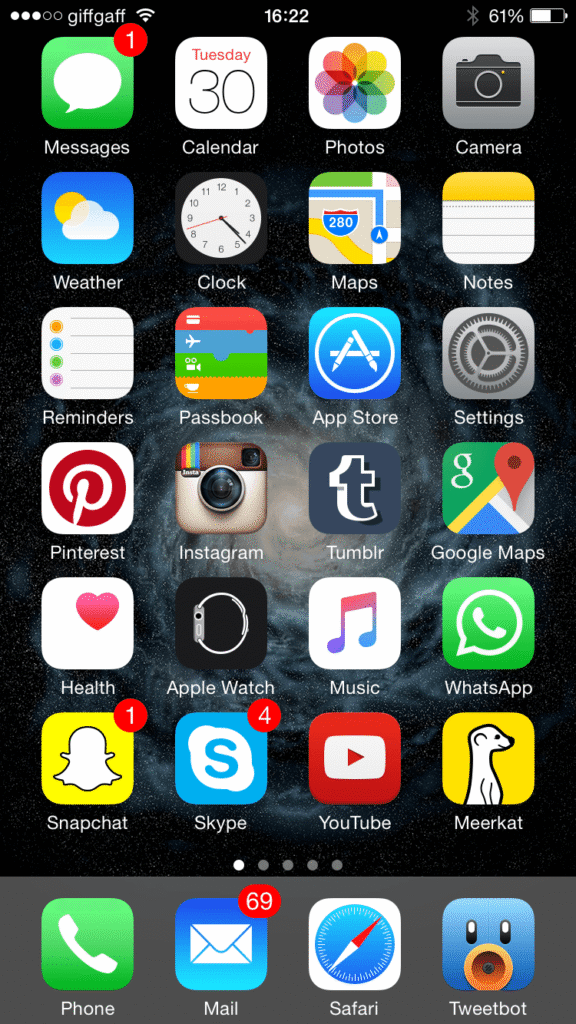Launch the Camera app
The height and width of the screenshot is (1024, 576).
point(488,83)
